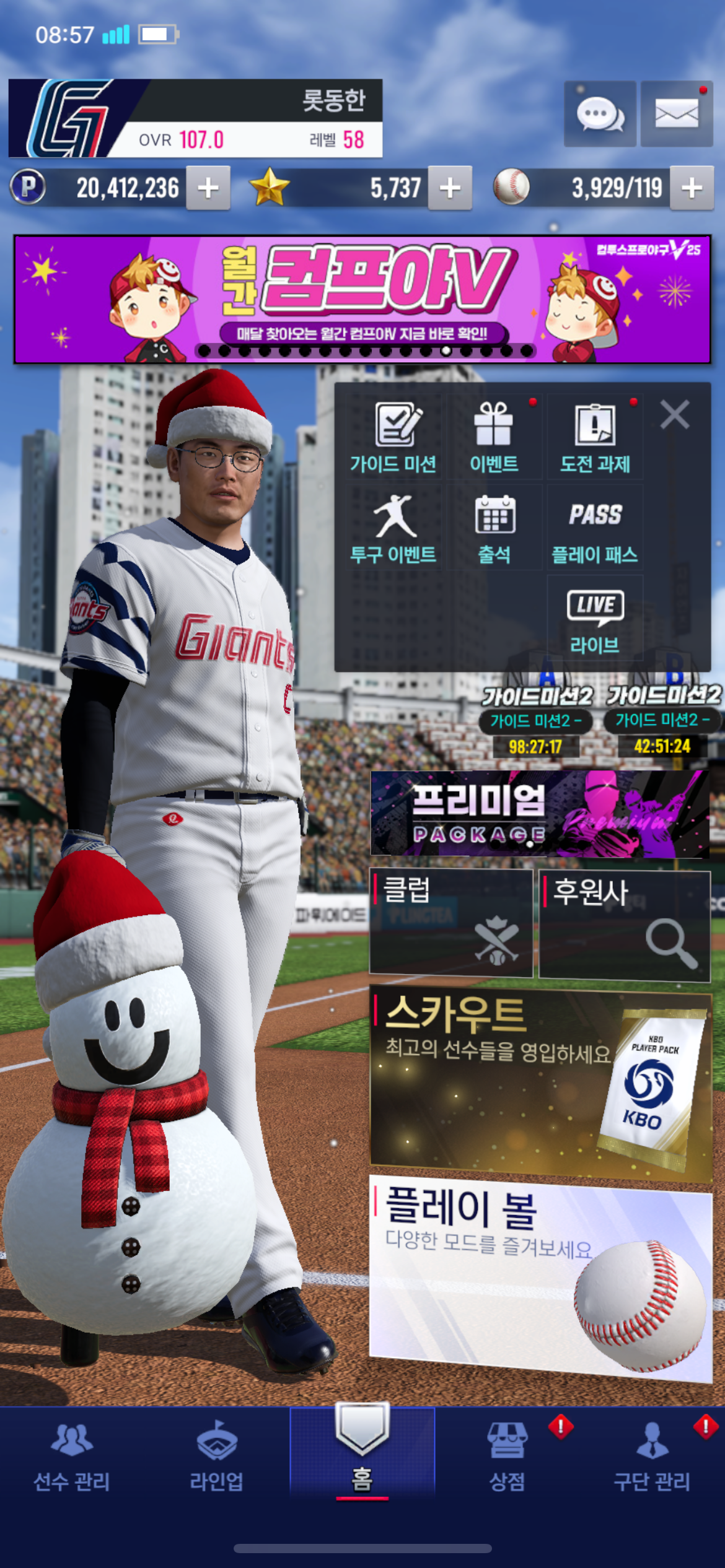Open the 후원사 card
The image size is (725, 1568).
tap(625, 925)
